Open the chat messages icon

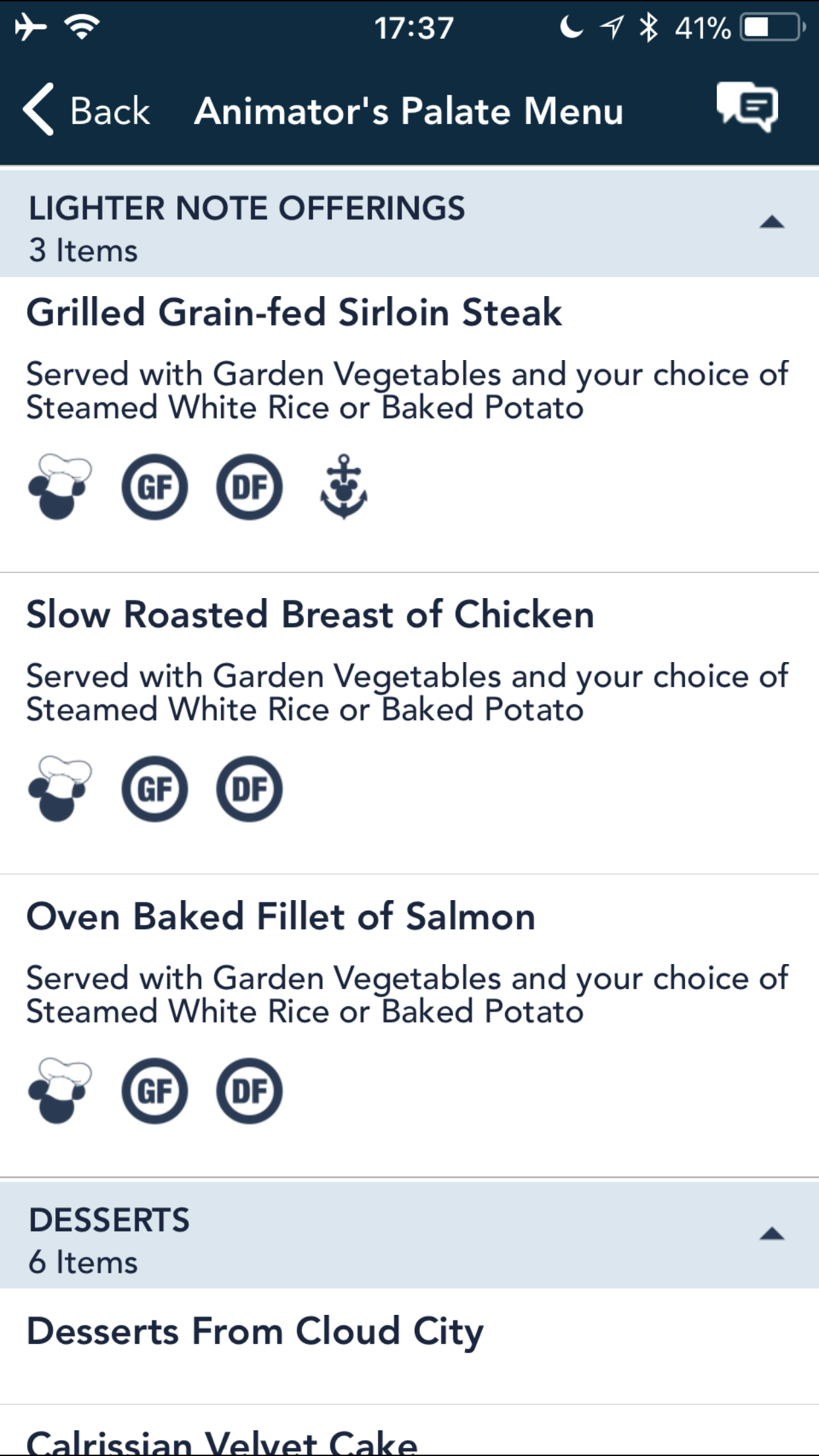tap(747, 107)
